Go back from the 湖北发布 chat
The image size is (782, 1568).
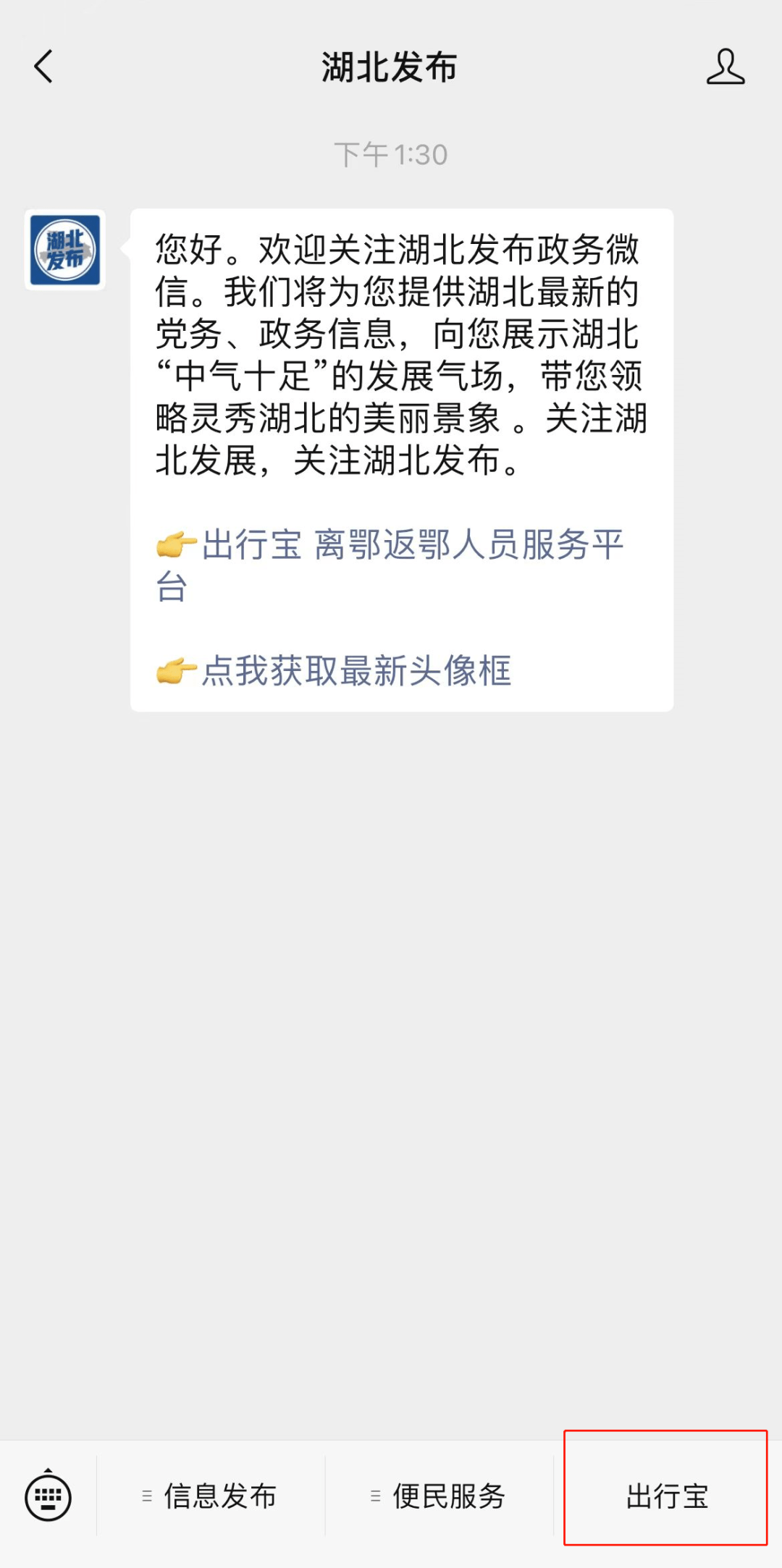[x=43, y=67]
